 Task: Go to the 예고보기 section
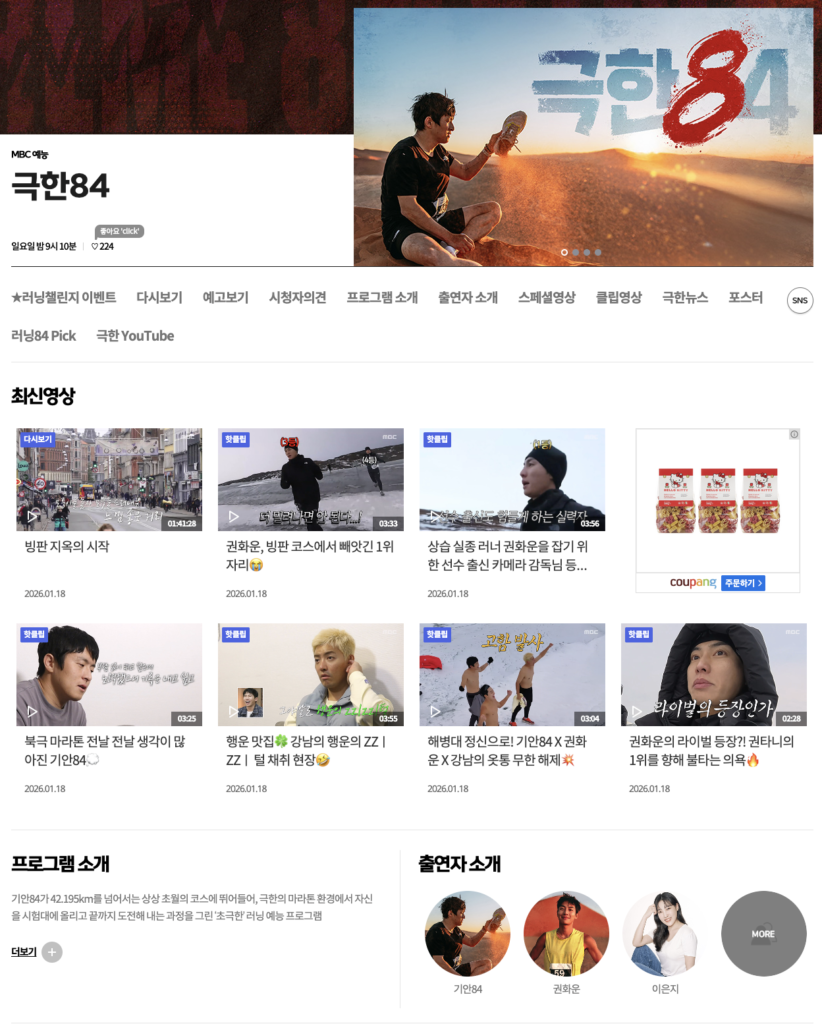(x=225, y=297)
